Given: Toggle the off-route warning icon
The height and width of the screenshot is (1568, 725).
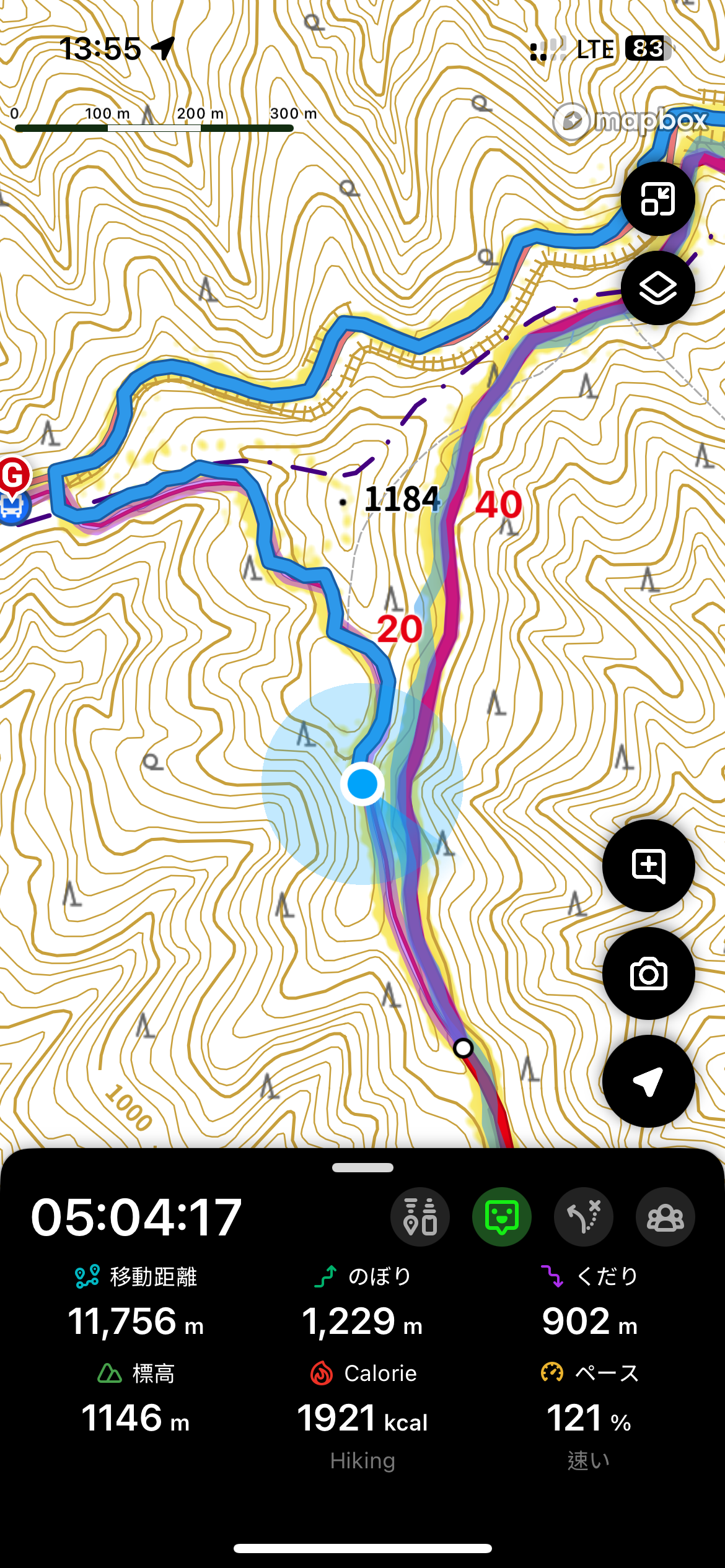Looking at the screenshot, I should pos(584,1217).
